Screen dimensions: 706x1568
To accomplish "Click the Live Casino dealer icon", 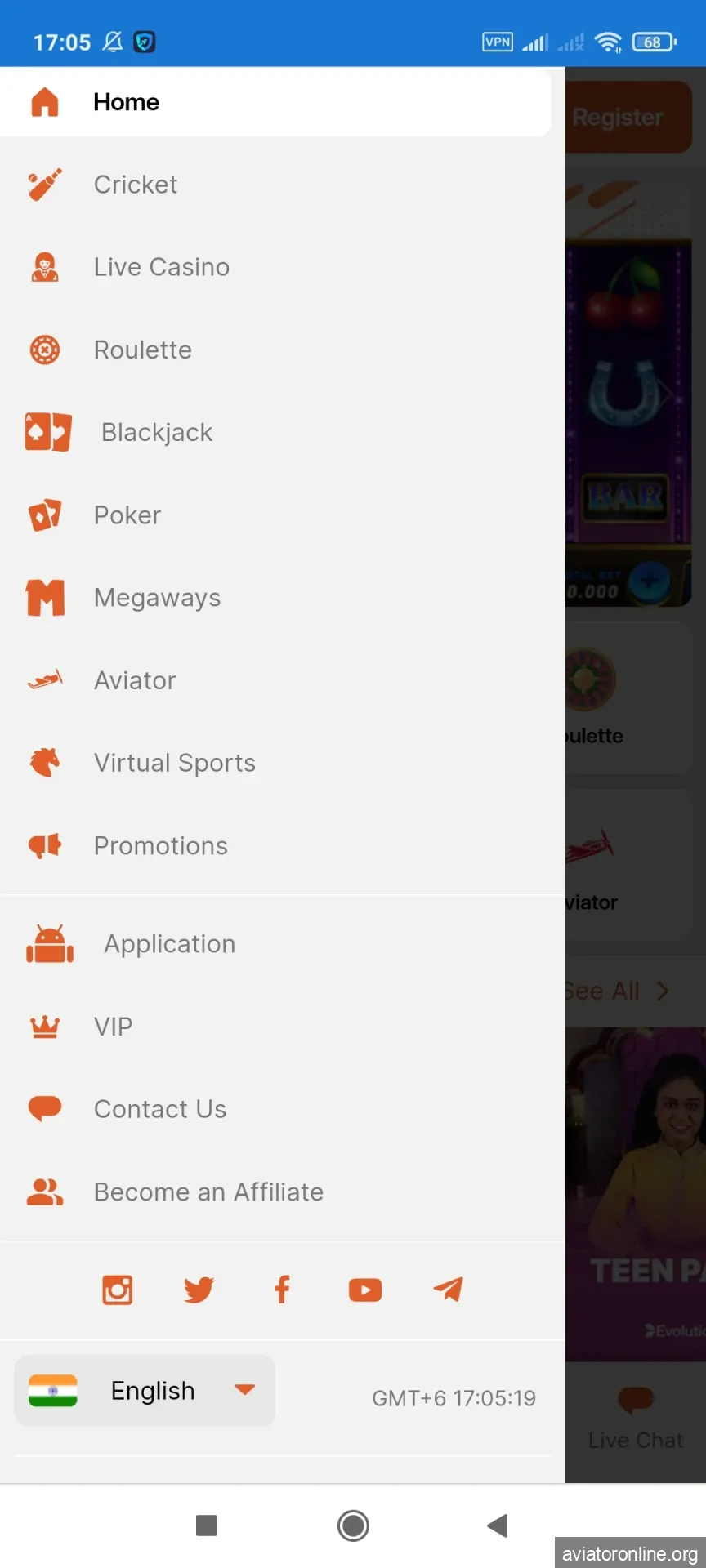I will point(43,267).
